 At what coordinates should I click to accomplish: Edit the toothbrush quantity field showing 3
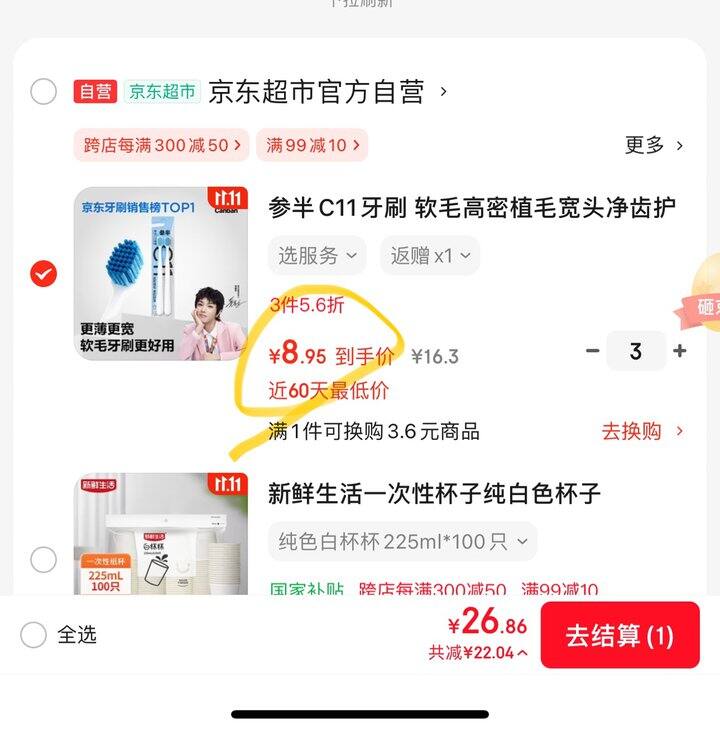(636, 351)
